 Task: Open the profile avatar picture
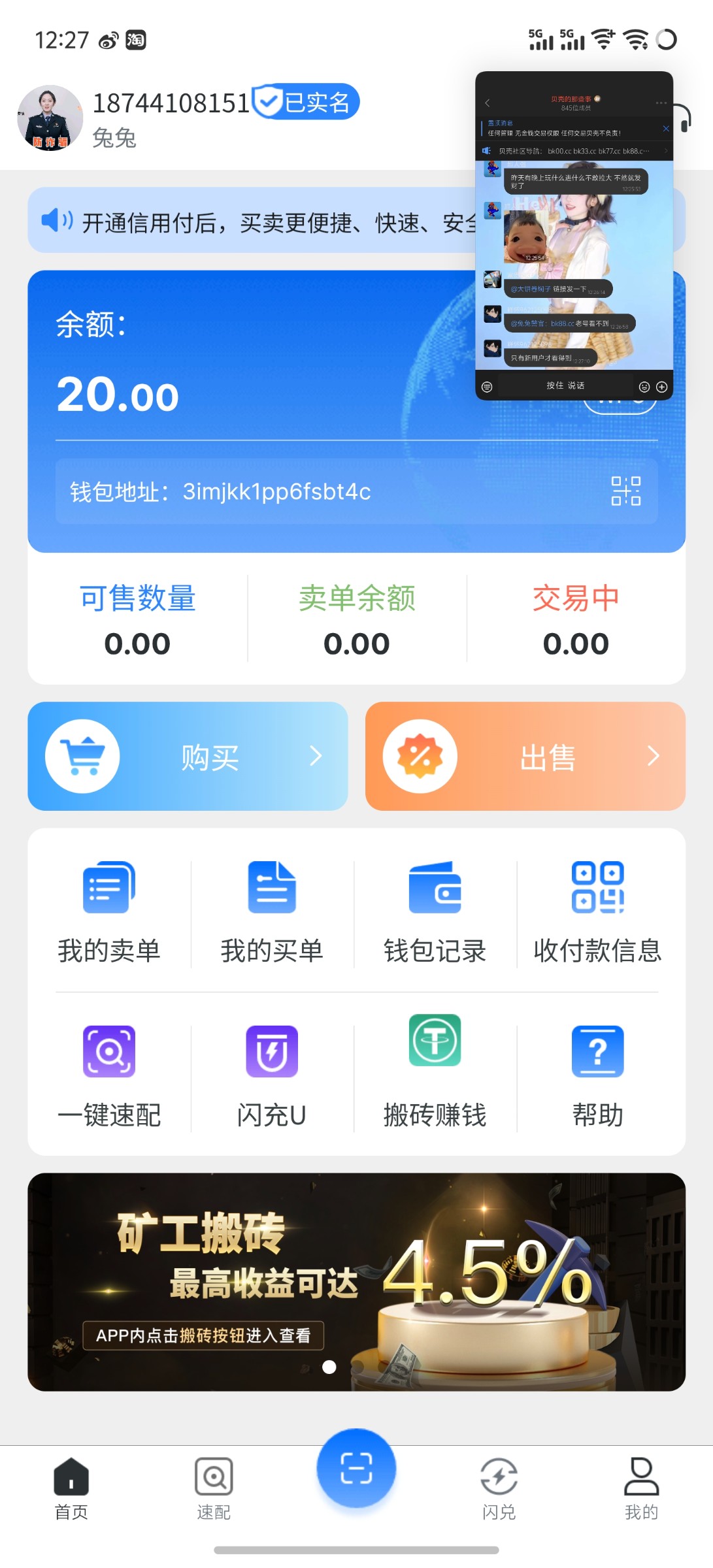[x=50, y=118]
